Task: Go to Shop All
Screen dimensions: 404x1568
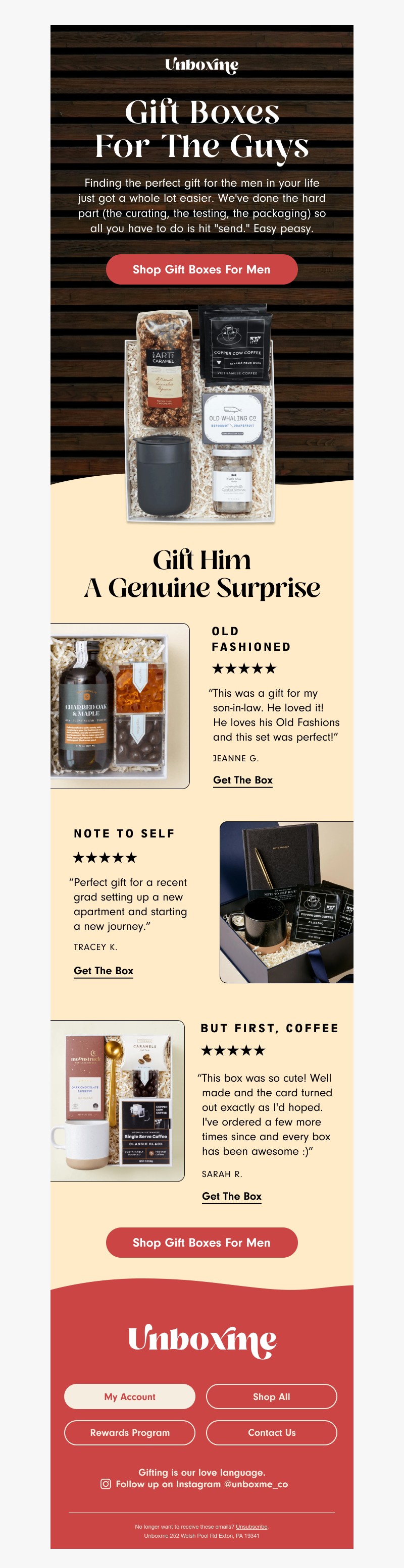Action: tap(271, 1396)
